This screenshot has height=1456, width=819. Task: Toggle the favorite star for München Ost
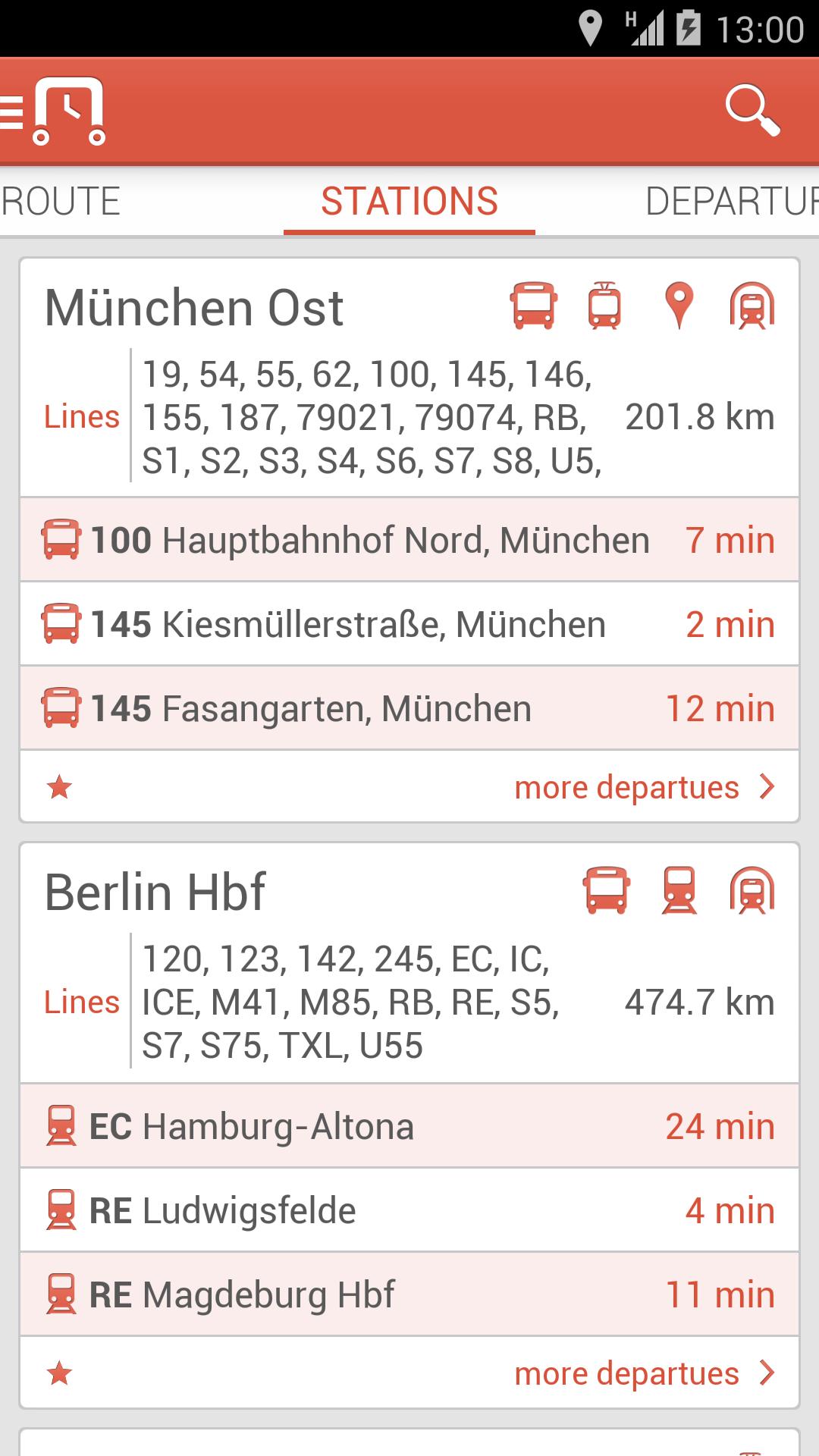pyautogui.click(x=59, y=787)
